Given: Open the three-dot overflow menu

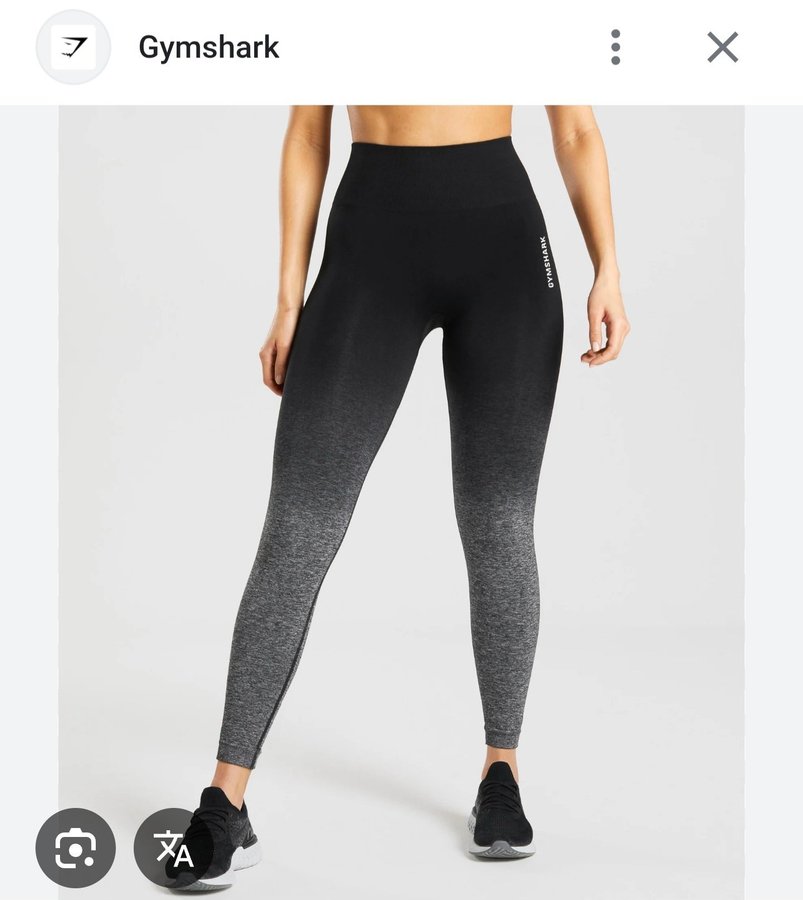Looking at the screenshot, I should coord(615,47).
